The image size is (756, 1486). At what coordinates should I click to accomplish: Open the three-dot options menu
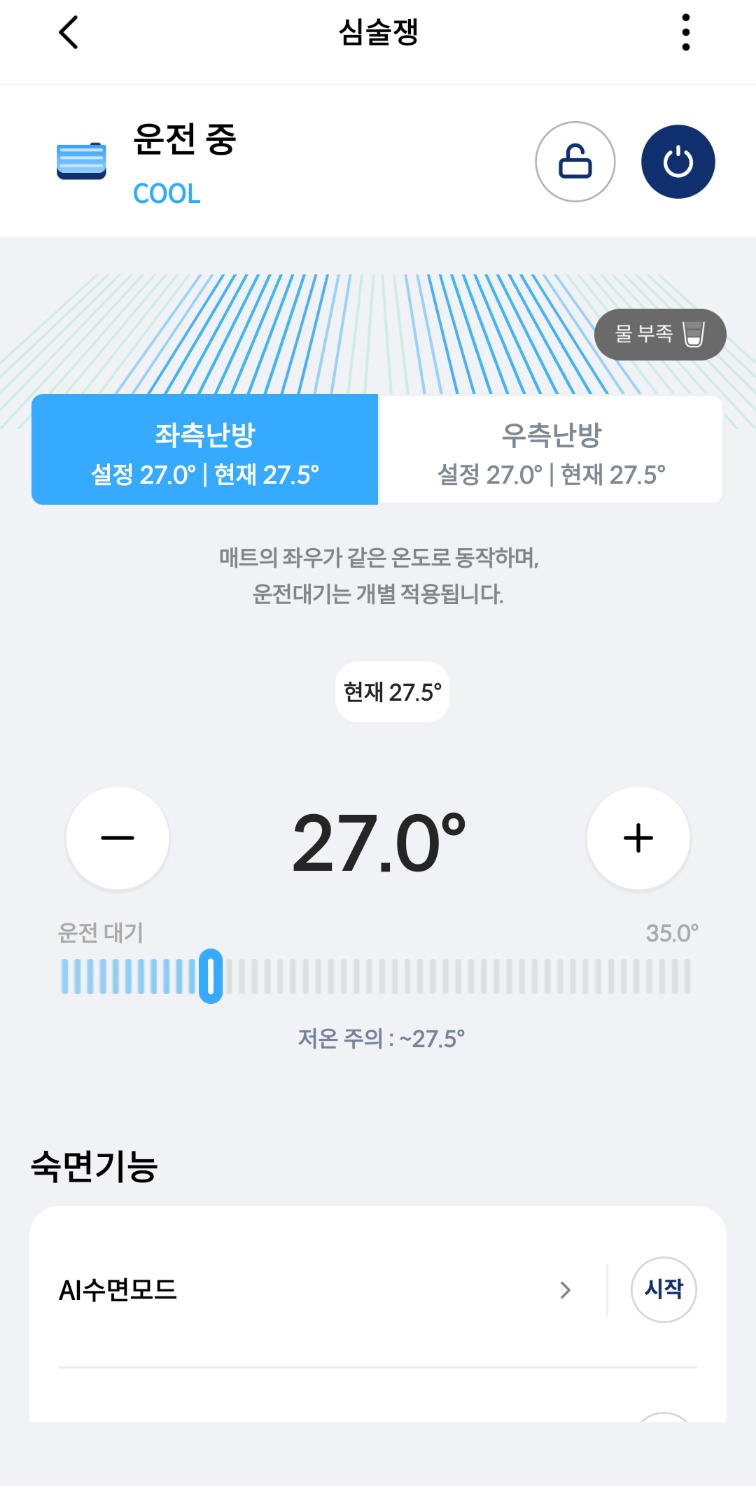click(685, 32)
